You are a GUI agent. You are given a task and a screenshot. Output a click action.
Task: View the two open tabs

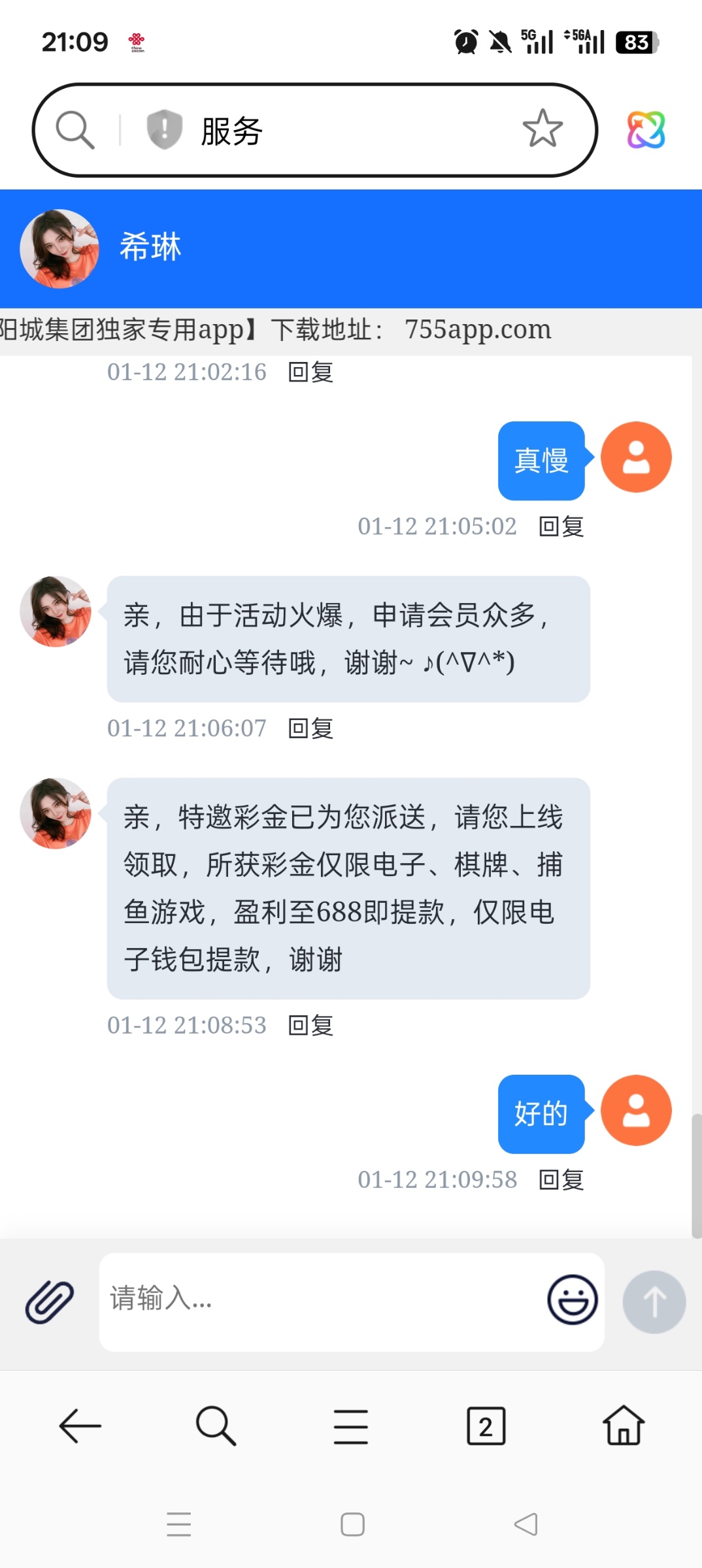[x=486, y=1426]
